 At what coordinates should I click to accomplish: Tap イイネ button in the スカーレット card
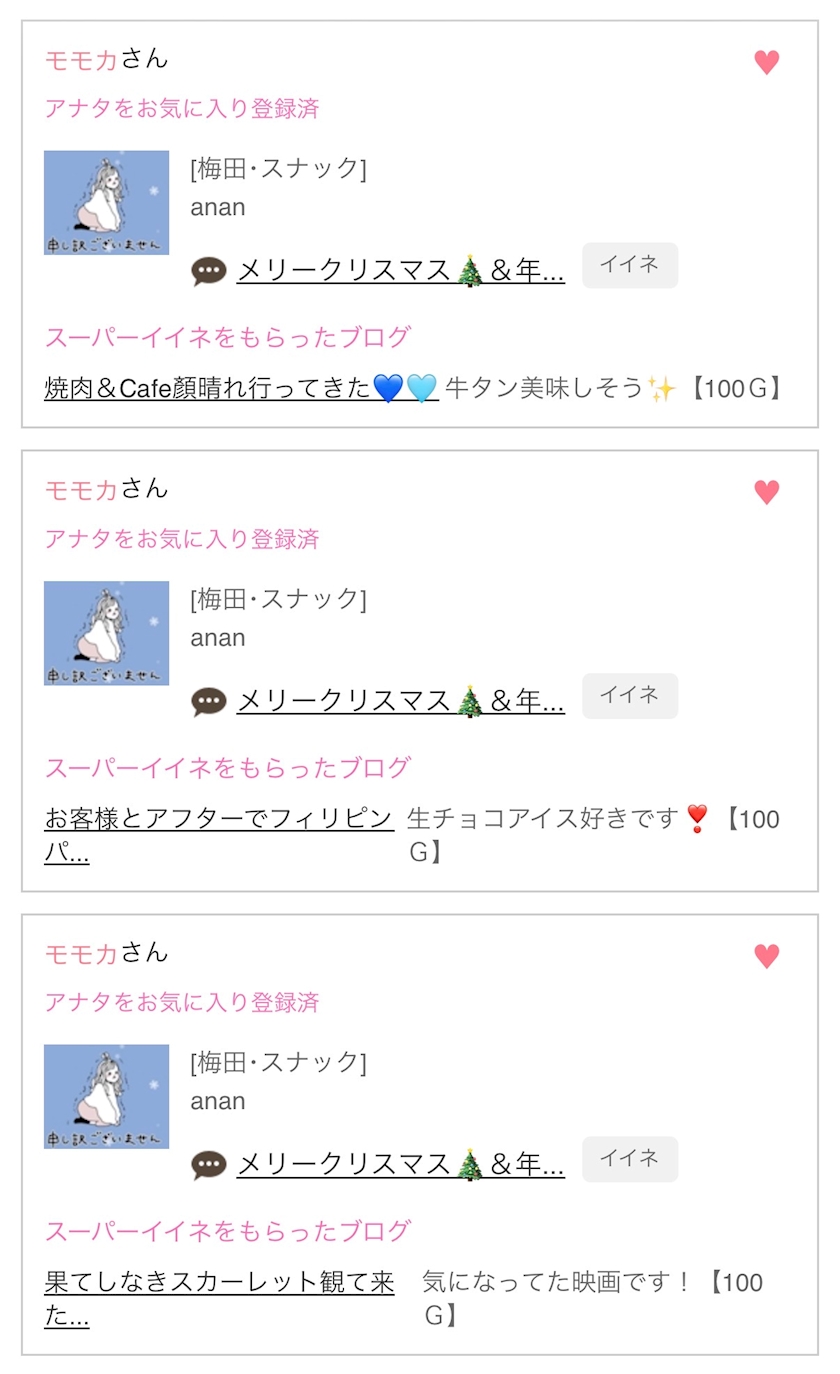pos(630,1158)
